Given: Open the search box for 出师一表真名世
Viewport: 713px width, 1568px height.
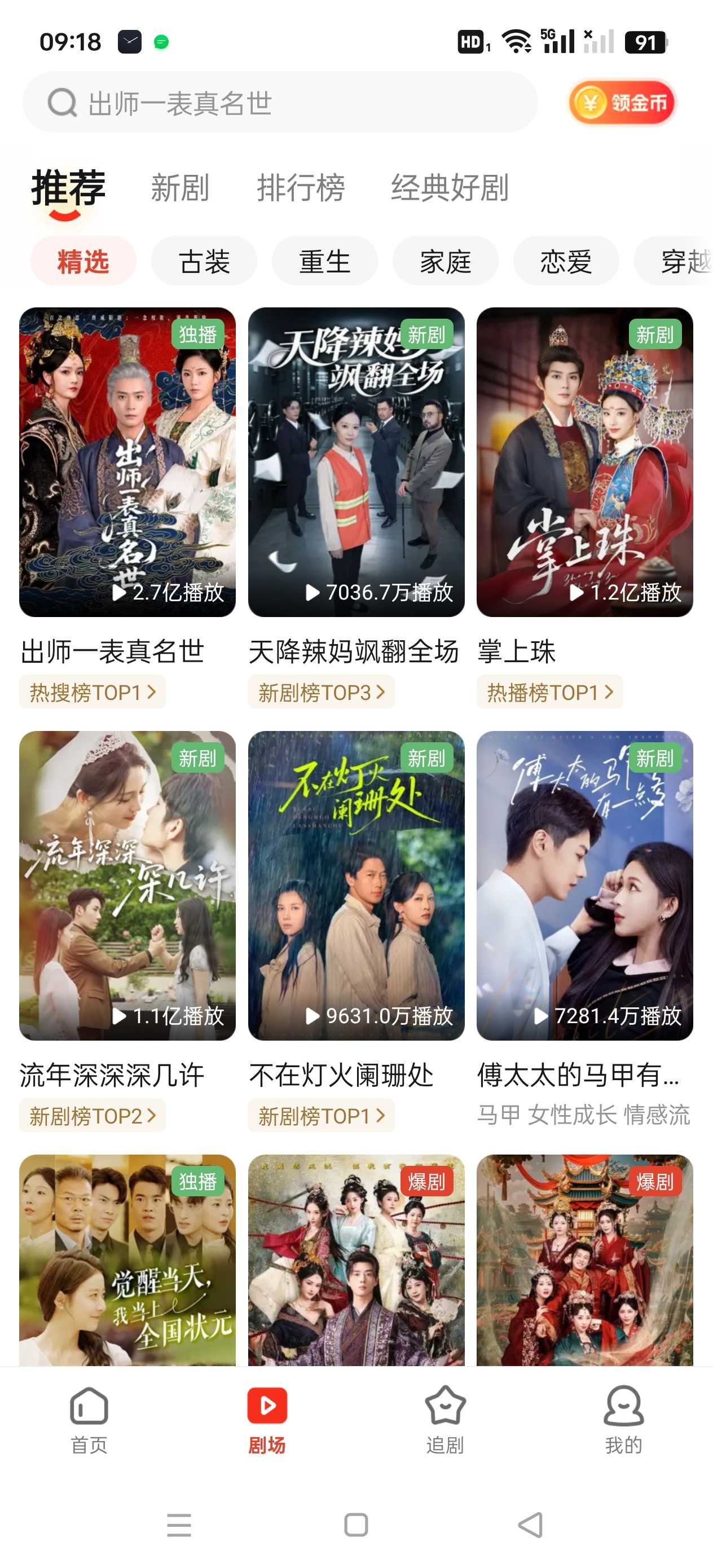Looking at the screenshot, I should [x=280, y=102].
